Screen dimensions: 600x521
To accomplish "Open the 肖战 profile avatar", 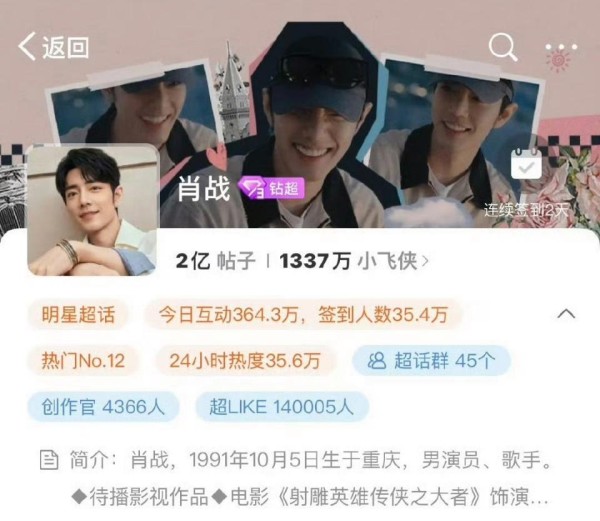I will pos(92,211).
